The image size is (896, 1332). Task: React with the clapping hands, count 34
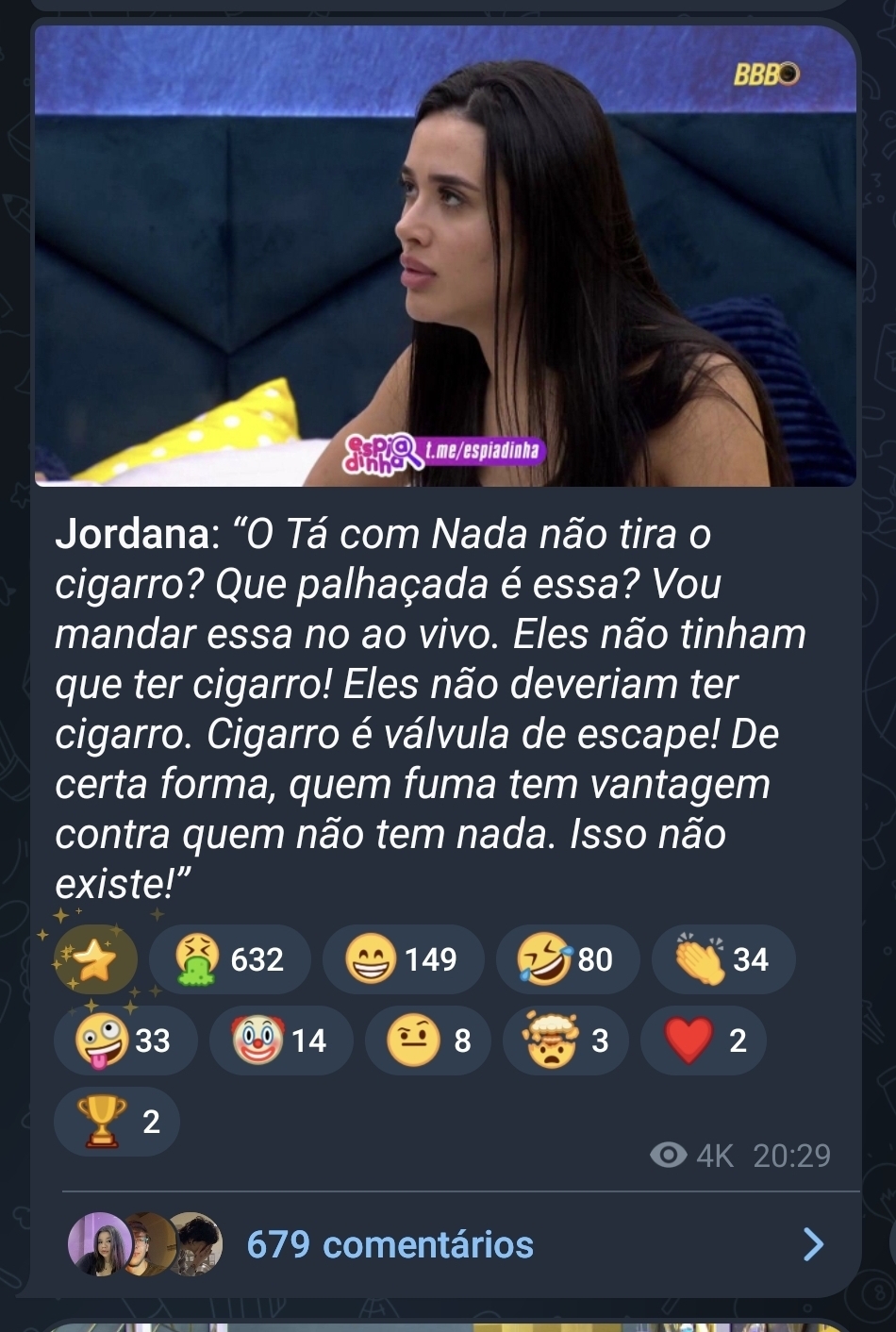722,960
